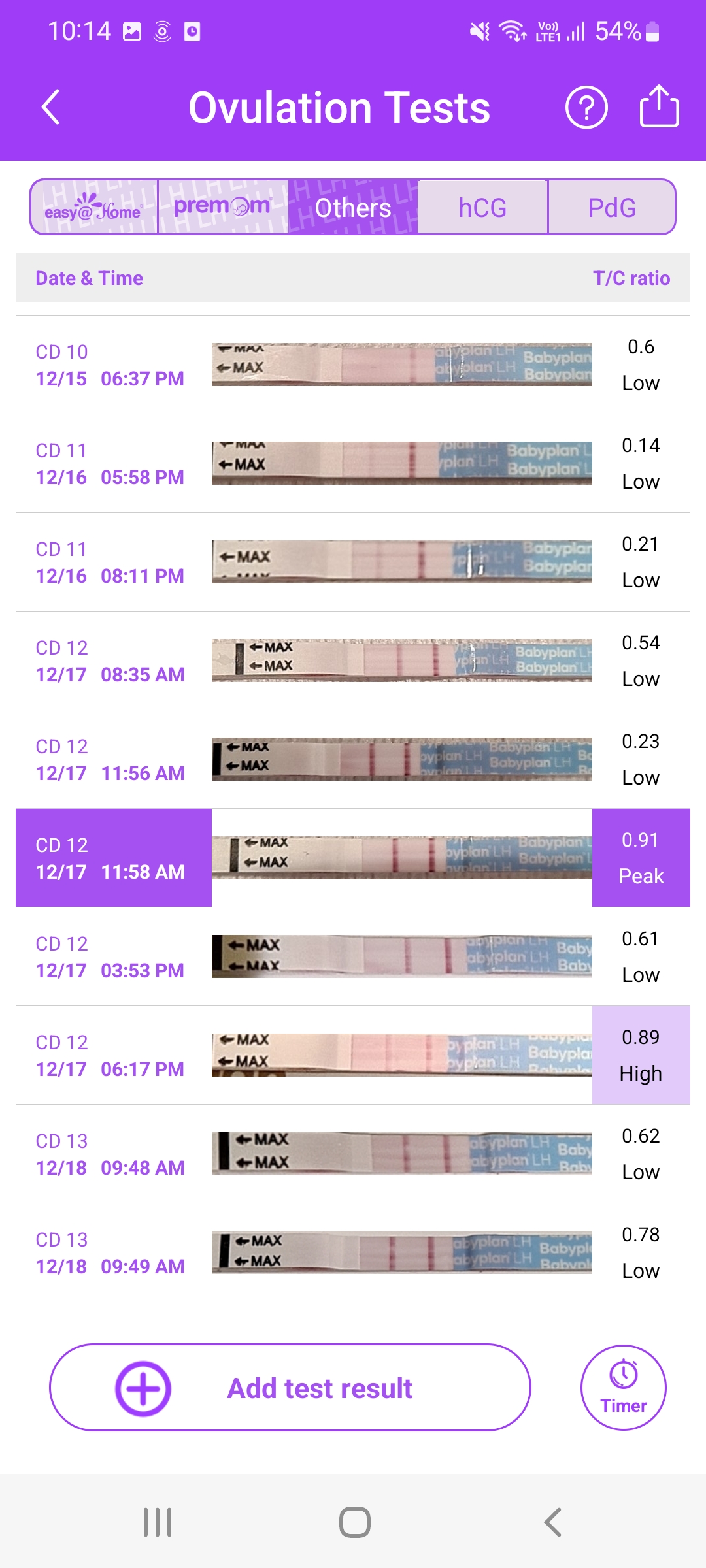Select the Others tab
Screen dimensions: 706x1568
coord(353,208)
